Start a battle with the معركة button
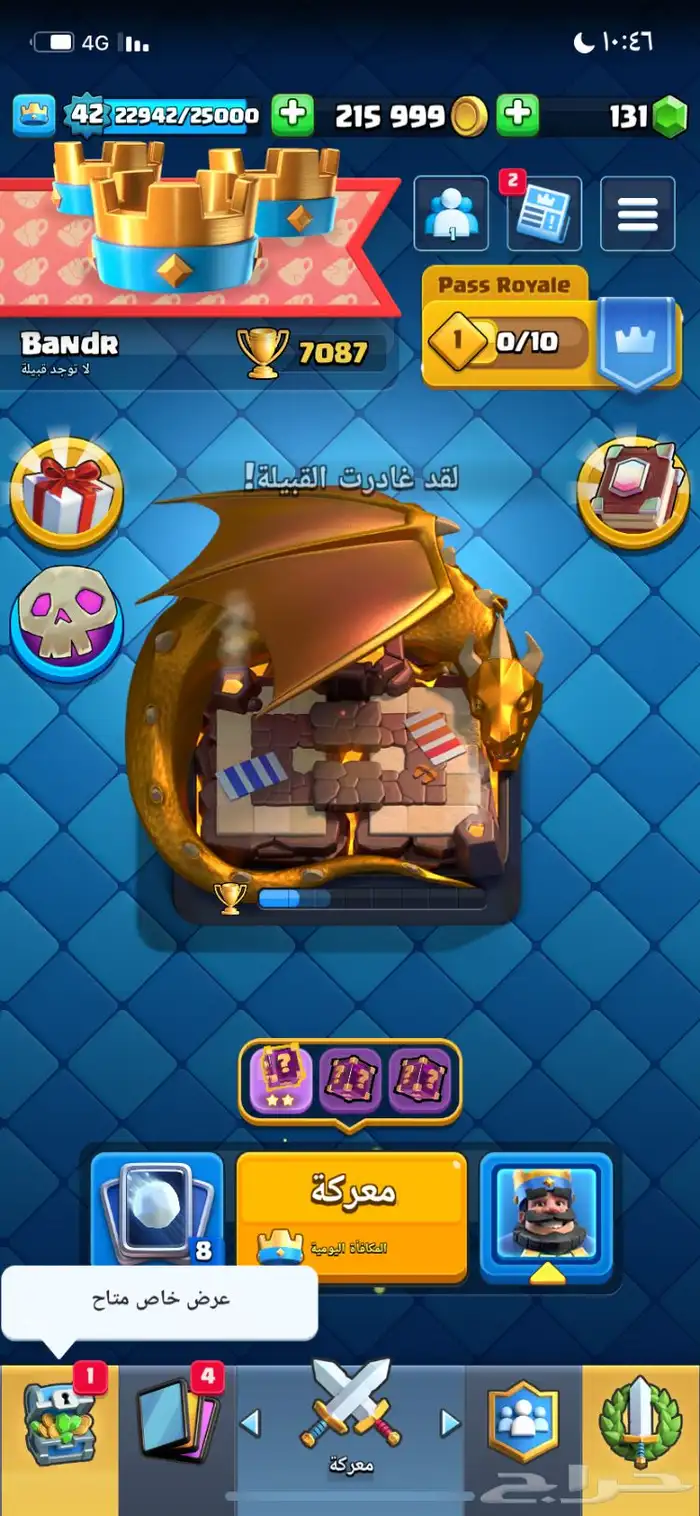 click(x=352, y=1216)
